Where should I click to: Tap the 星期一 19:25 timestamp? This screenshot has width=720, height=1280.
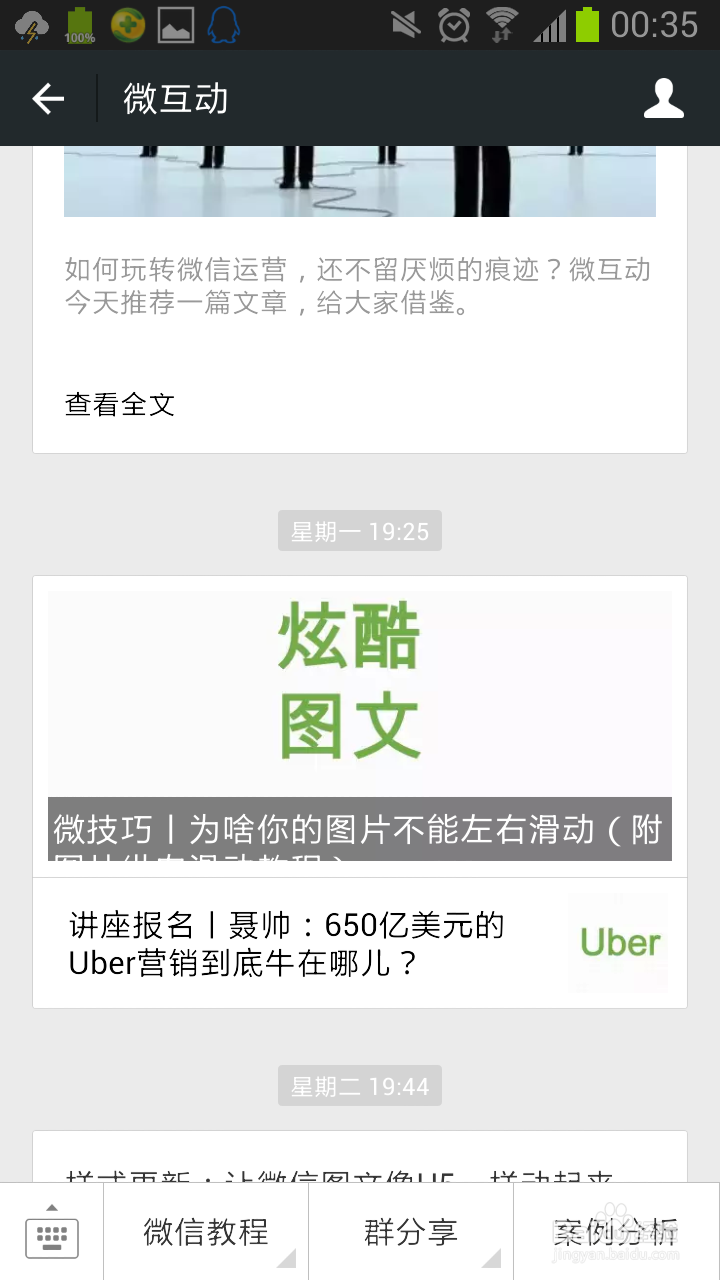click(359, 530)
